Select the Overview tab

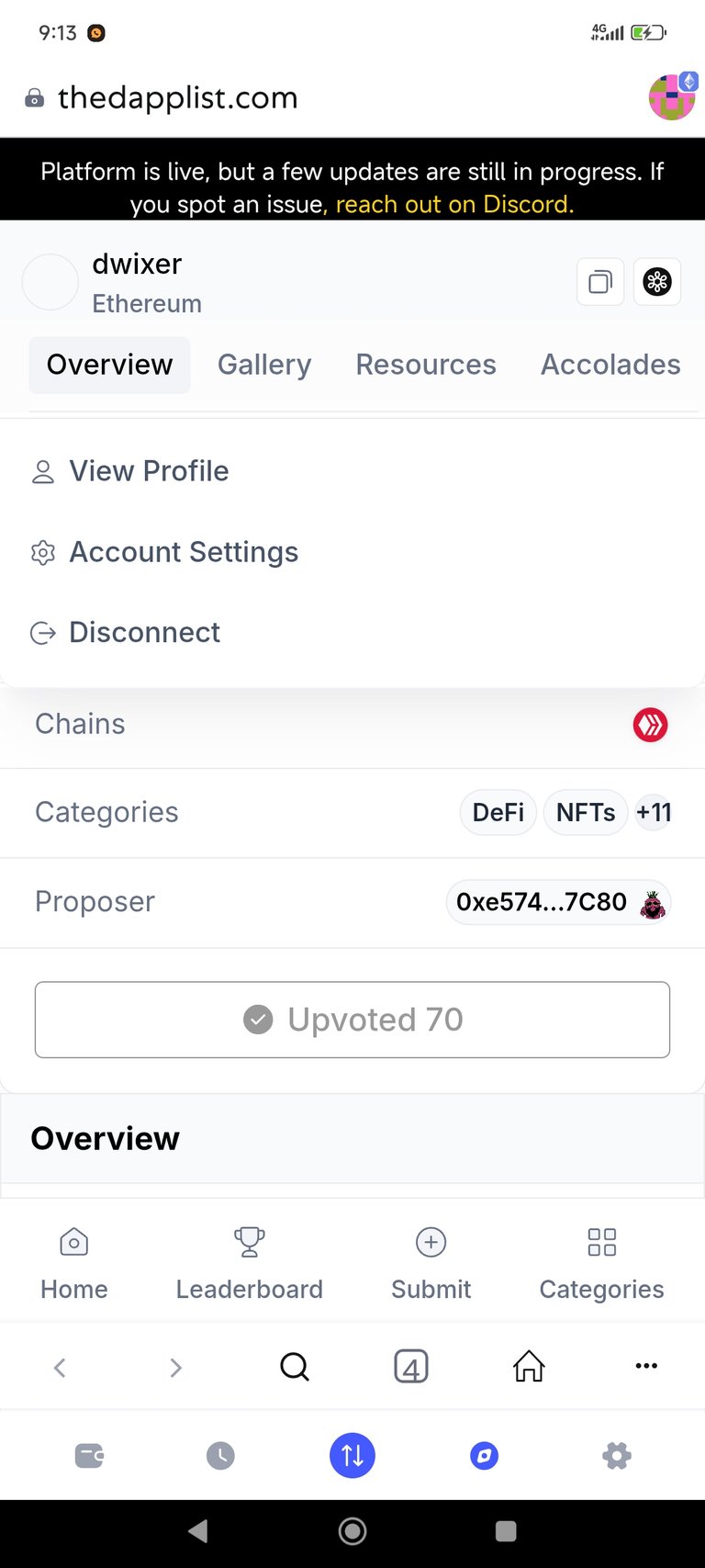(109, 365)
